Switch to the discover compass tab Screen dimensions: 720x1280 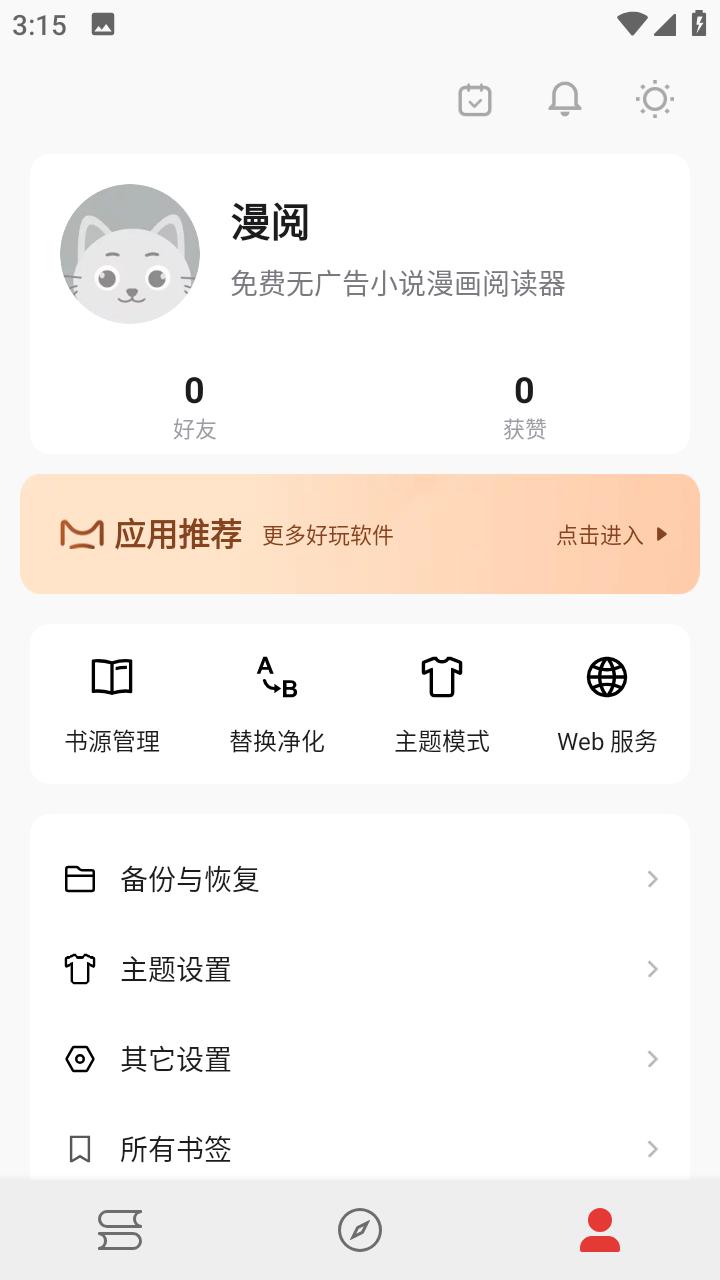[x=360, y=1230]
